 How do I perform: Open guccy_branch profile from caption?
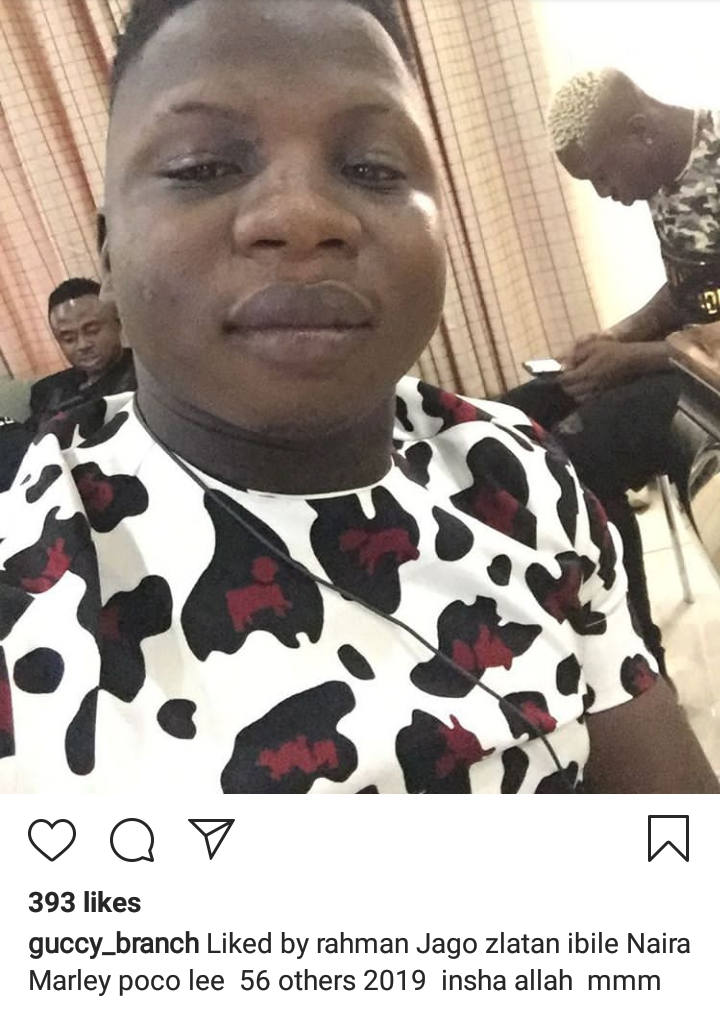pyautogui.click(x=114, y=944)
